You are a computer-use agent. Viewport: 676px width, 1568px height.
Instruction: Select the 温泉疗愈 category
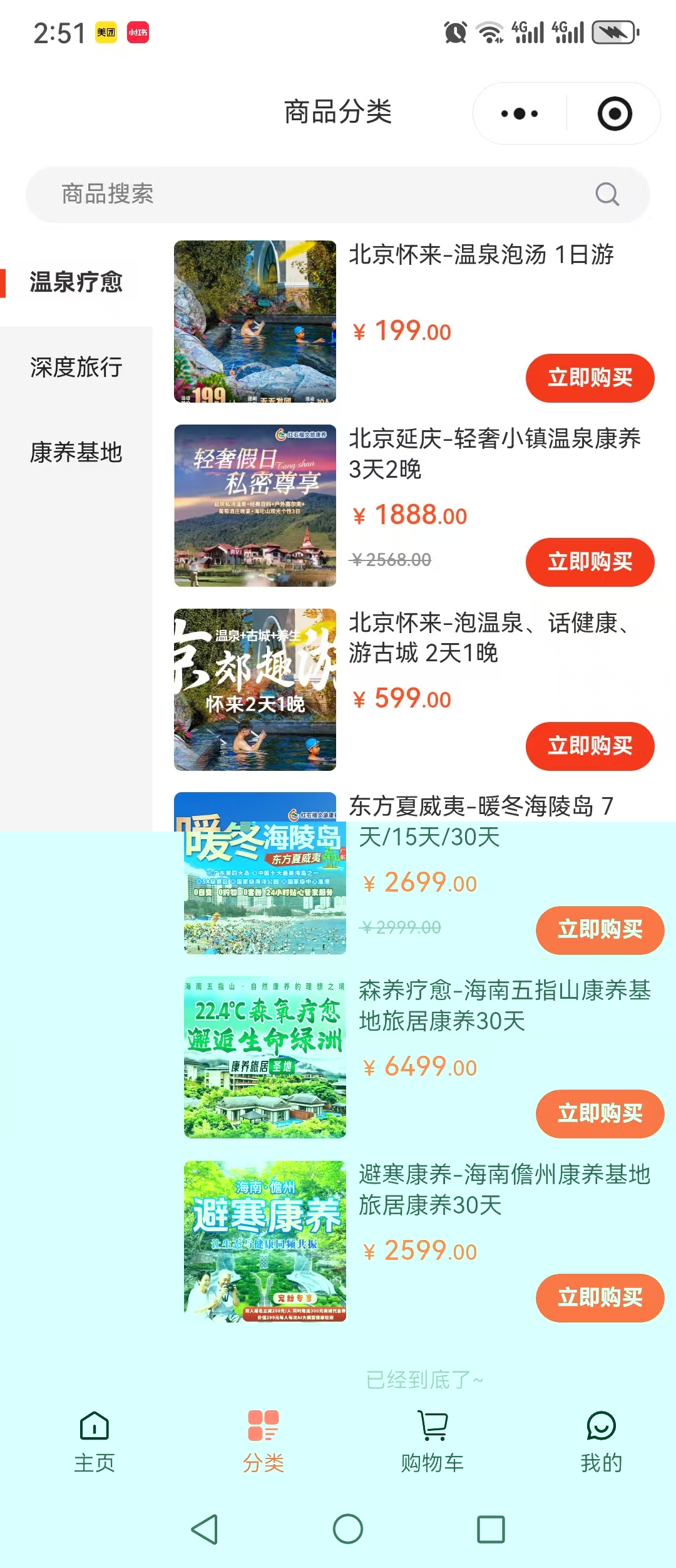[x=76, y=282]
